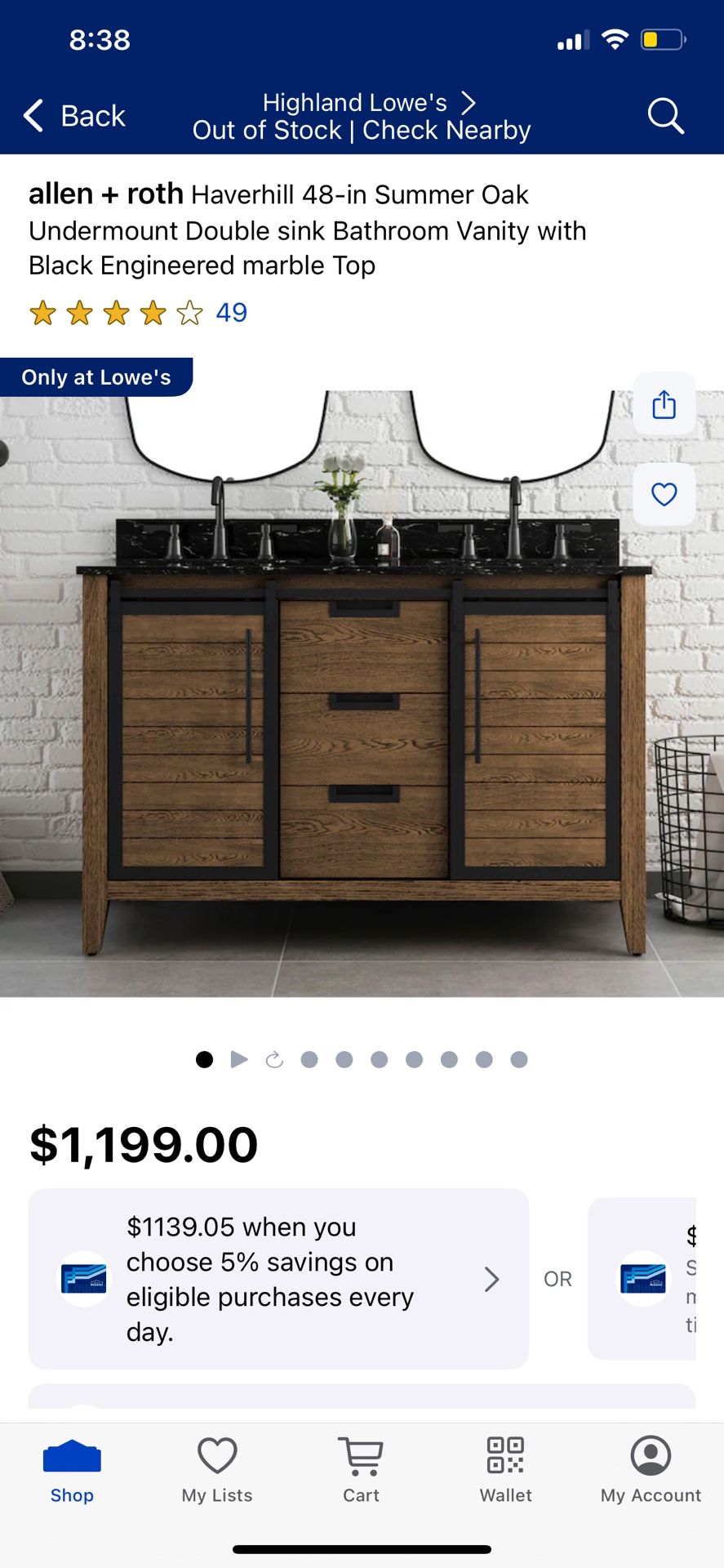Viewport: 724px width, 1568px height.
Task: Favorite the vanity with the heart icon
Action: [x=664, y=494]
